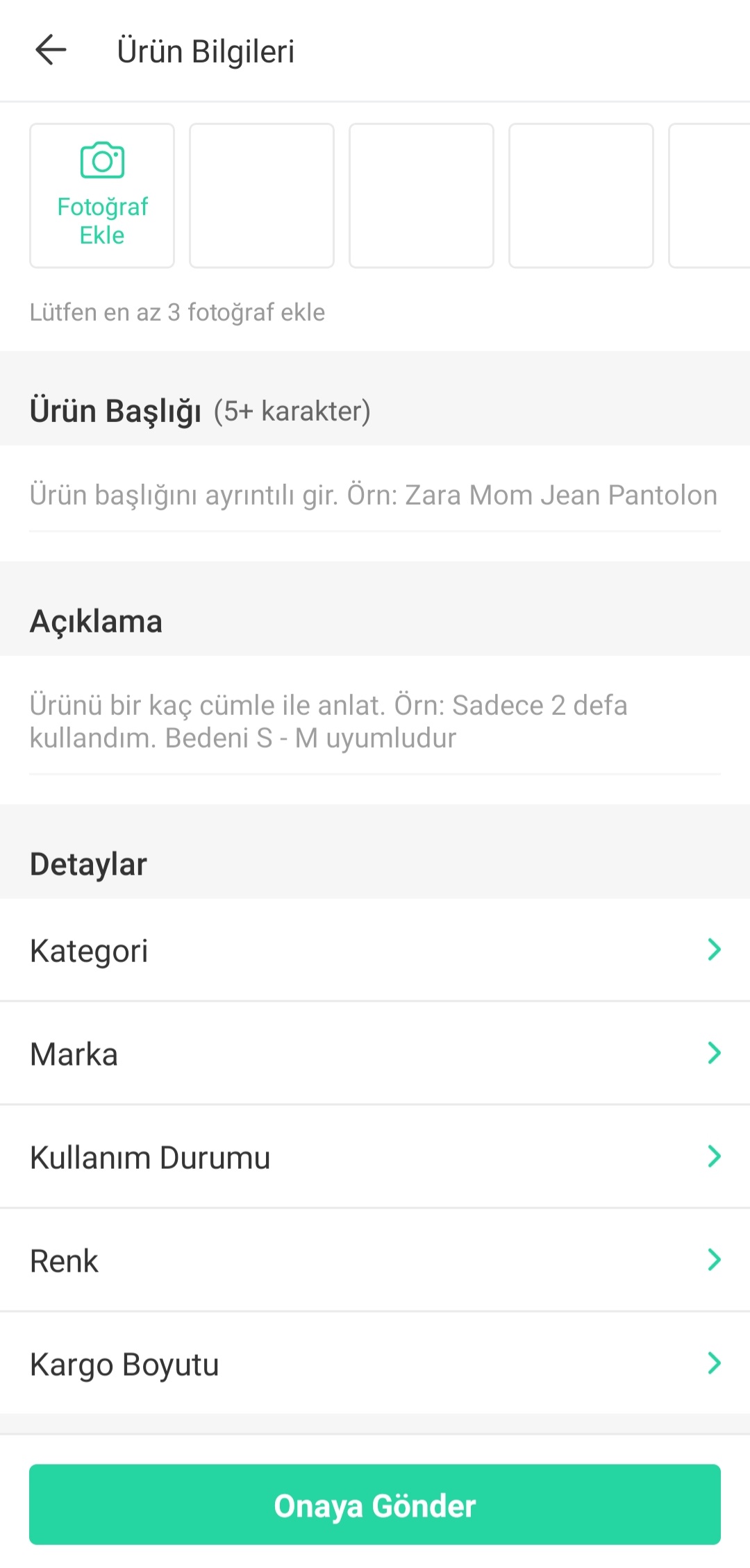Submit listing with Onaya Gönder
Screen dimensions: 750x1568
(x=375, y=1505)
